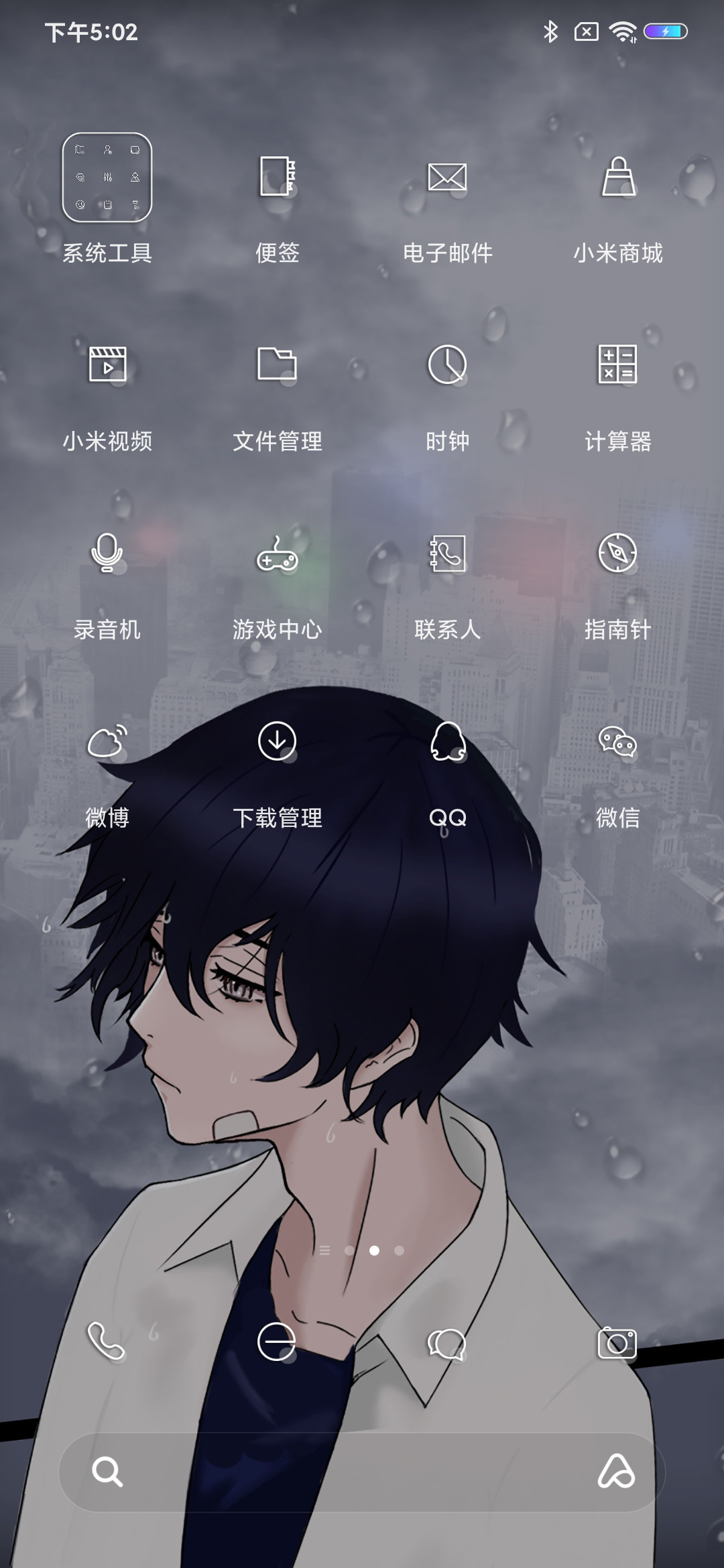Launch the 计算器 calculator

point(617,365)
